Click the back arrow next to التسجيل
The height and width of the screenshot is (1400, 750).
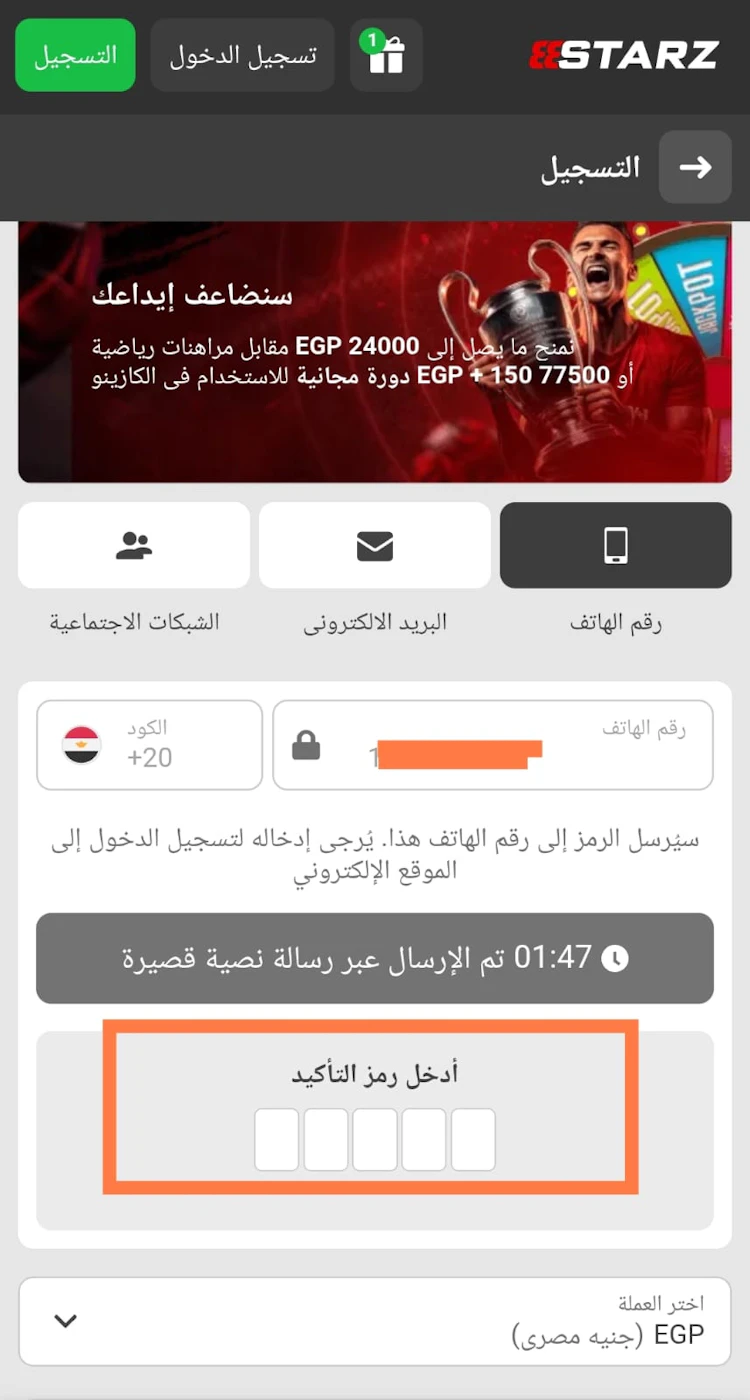[x=695, y=167]
